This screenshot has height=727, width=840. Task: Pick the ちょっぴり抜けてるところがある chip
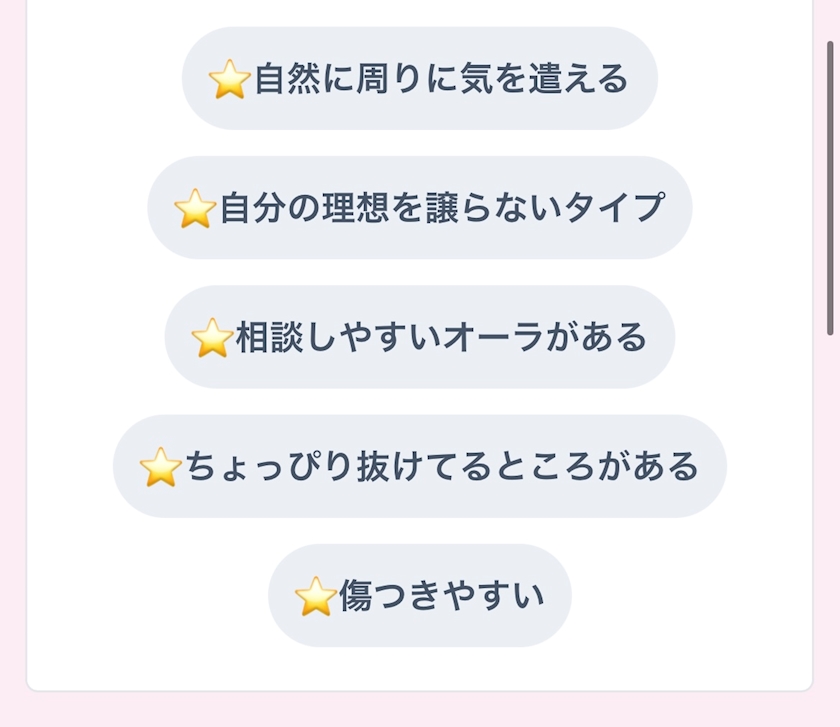419,466
